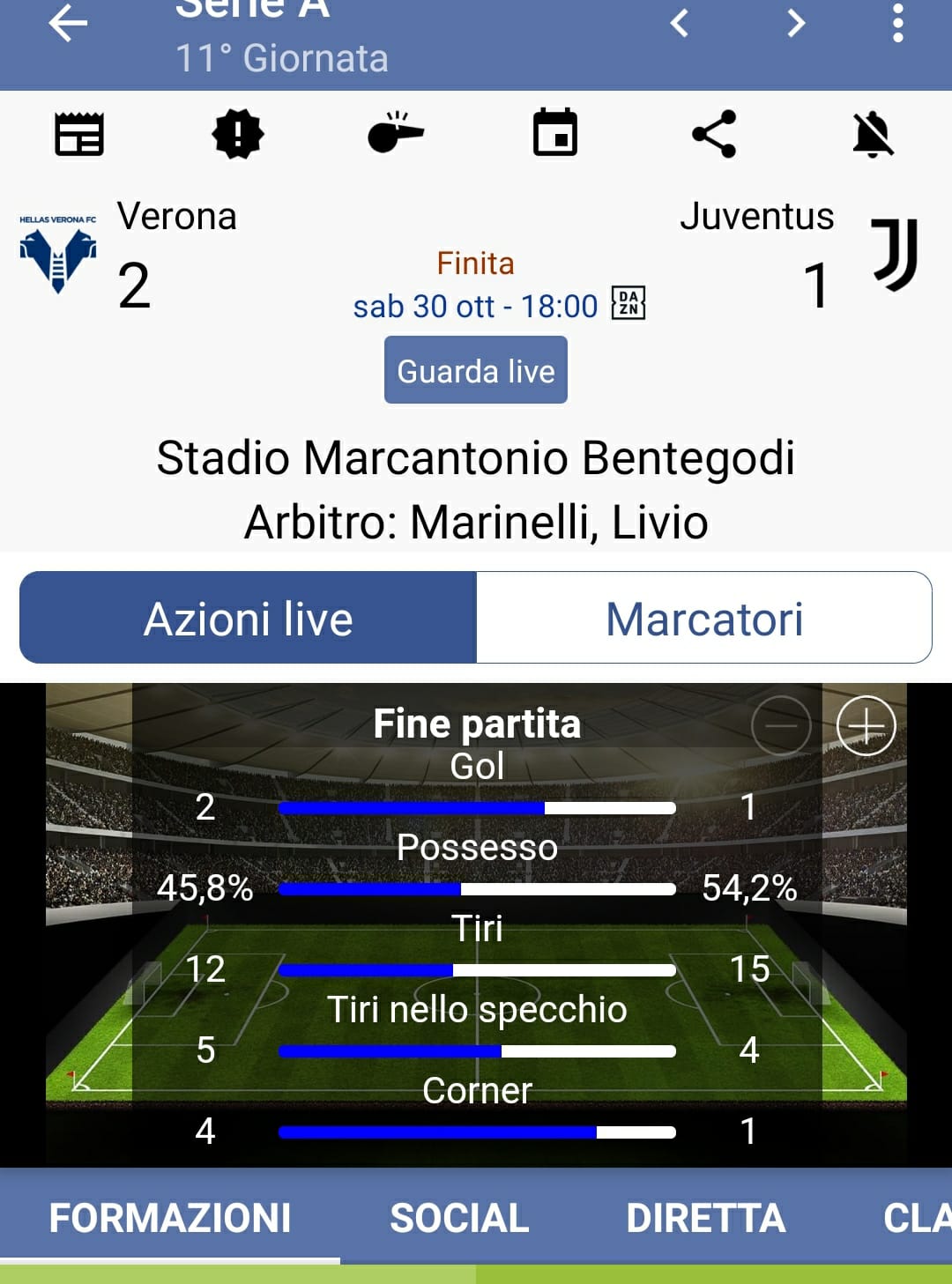This screenshot has height=1284, width=952.
Task: Open the Diretta tab
Action: 705,1218
